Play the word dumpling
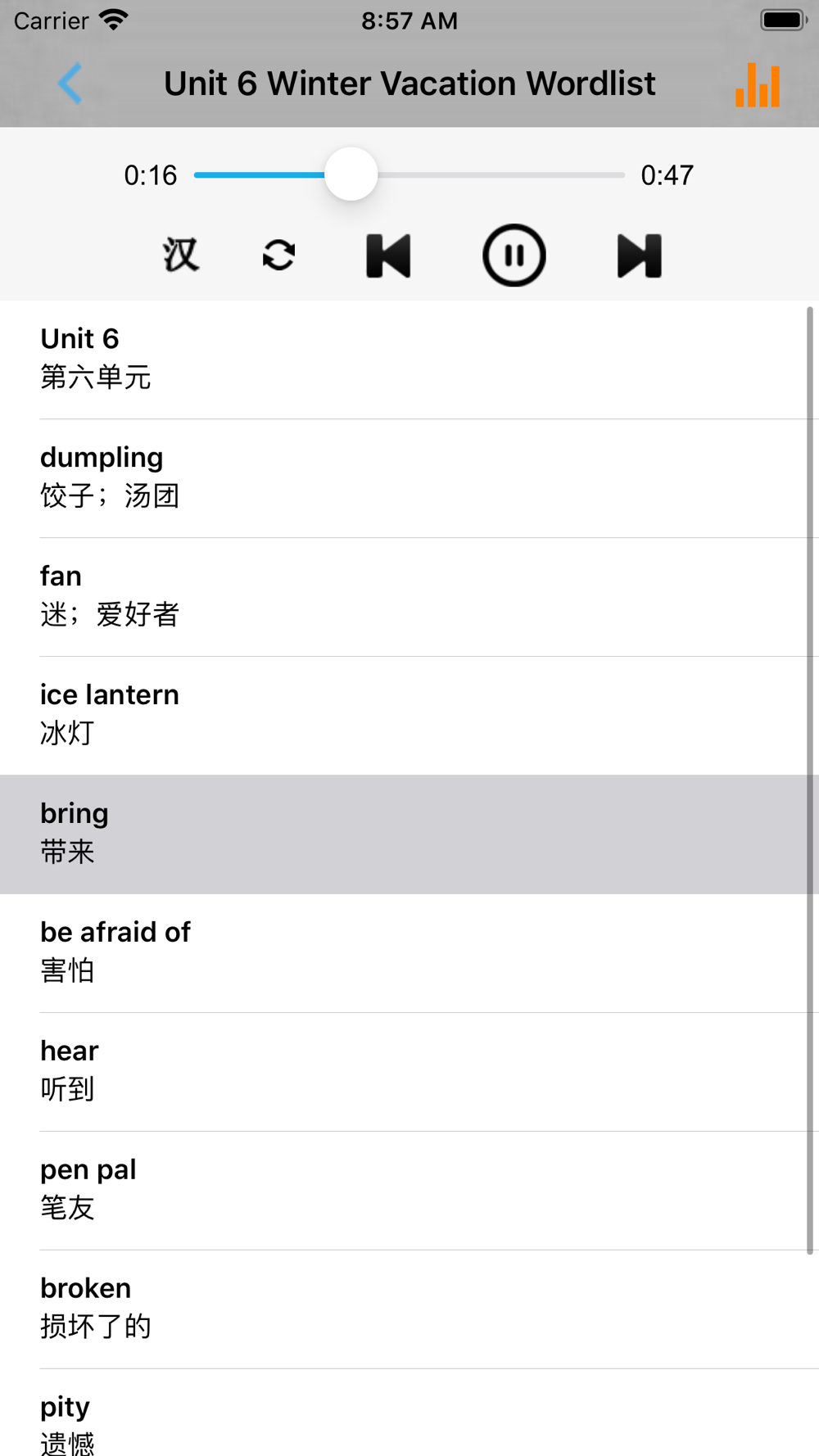 pos(409,478)
